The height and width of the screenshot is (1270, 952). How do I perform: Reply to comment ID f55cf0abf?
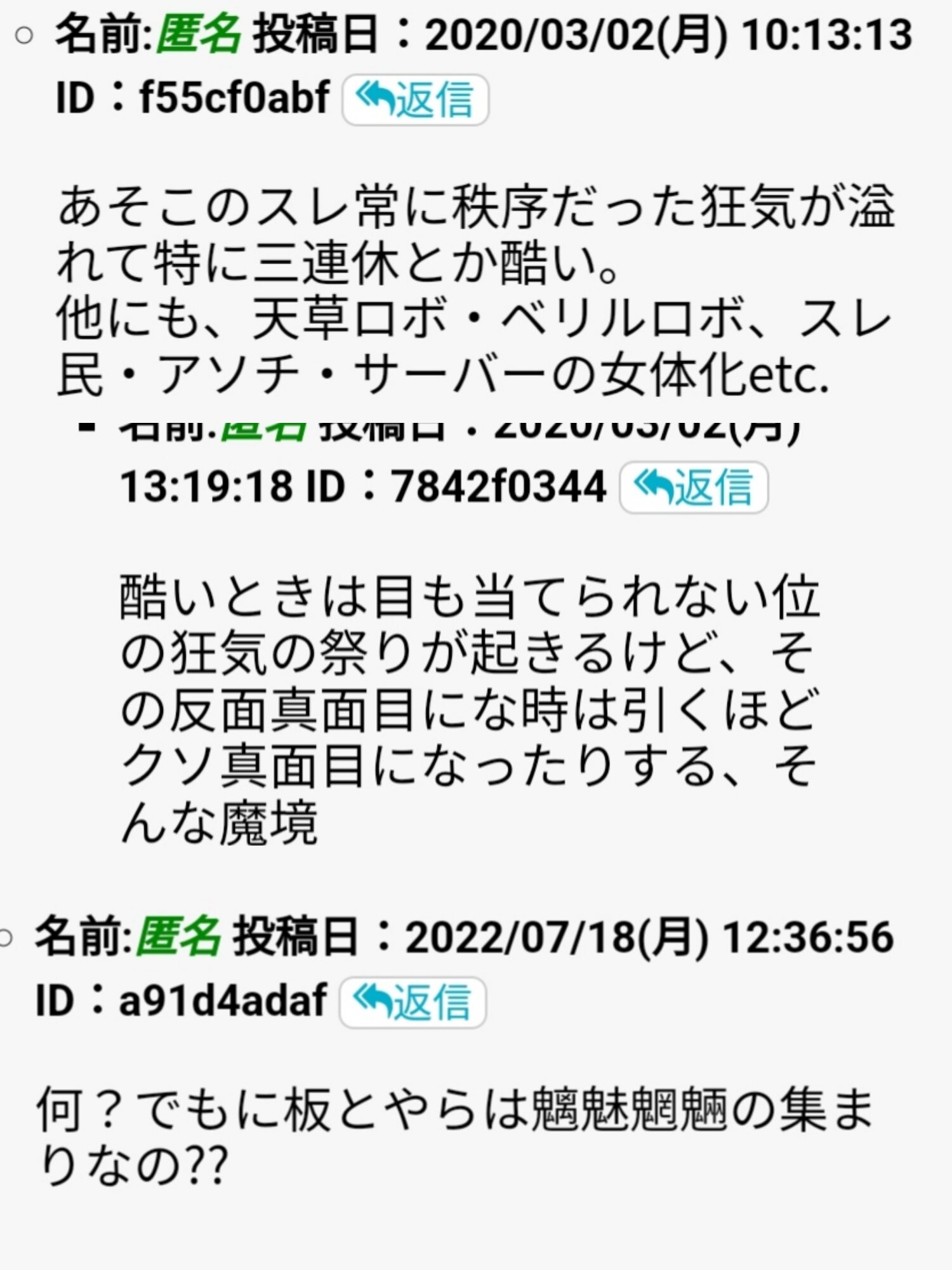click(x=415, y=100)
